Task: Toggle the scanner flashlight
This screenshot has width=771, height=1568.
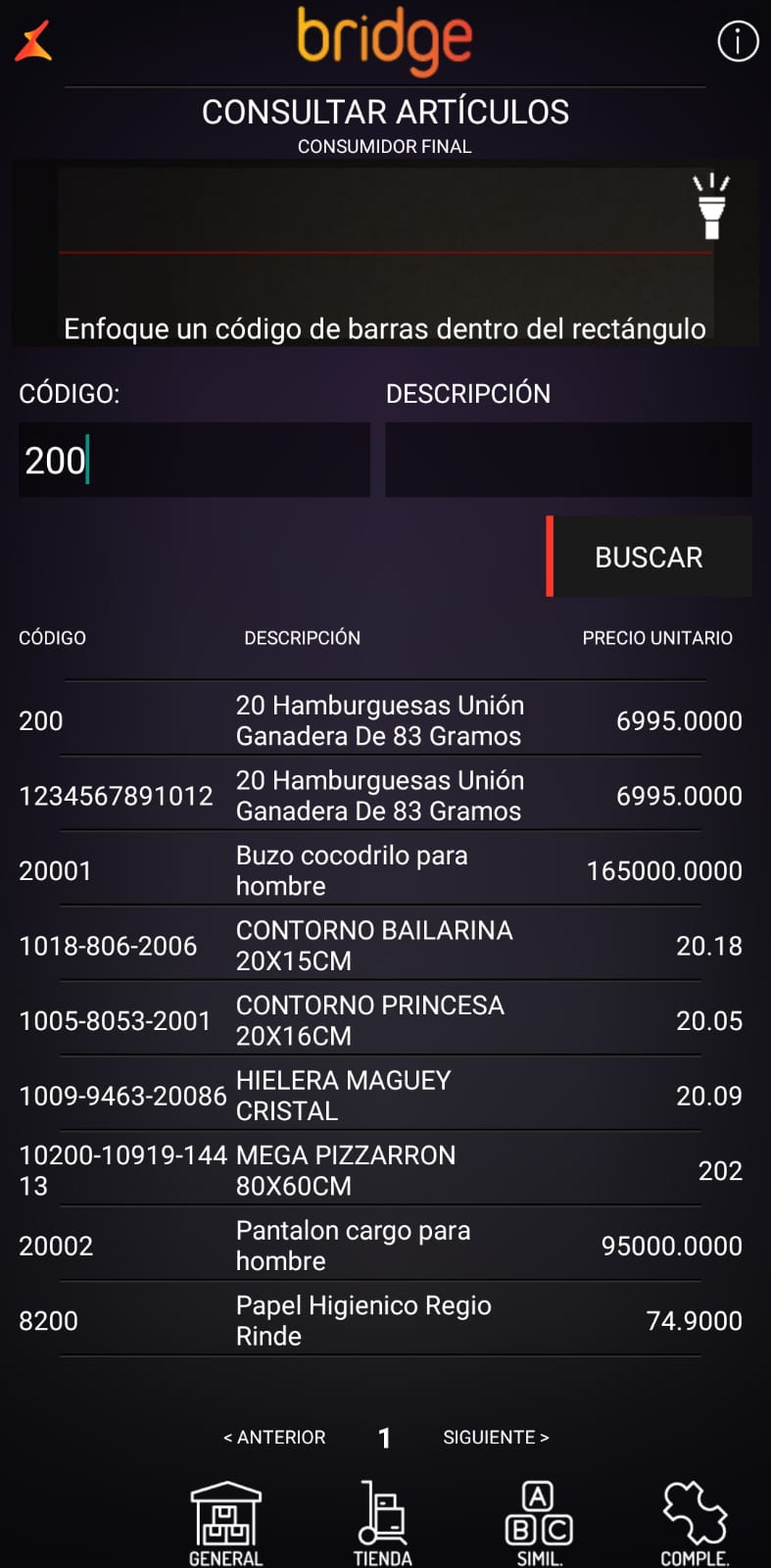Action: pos(711,206)
